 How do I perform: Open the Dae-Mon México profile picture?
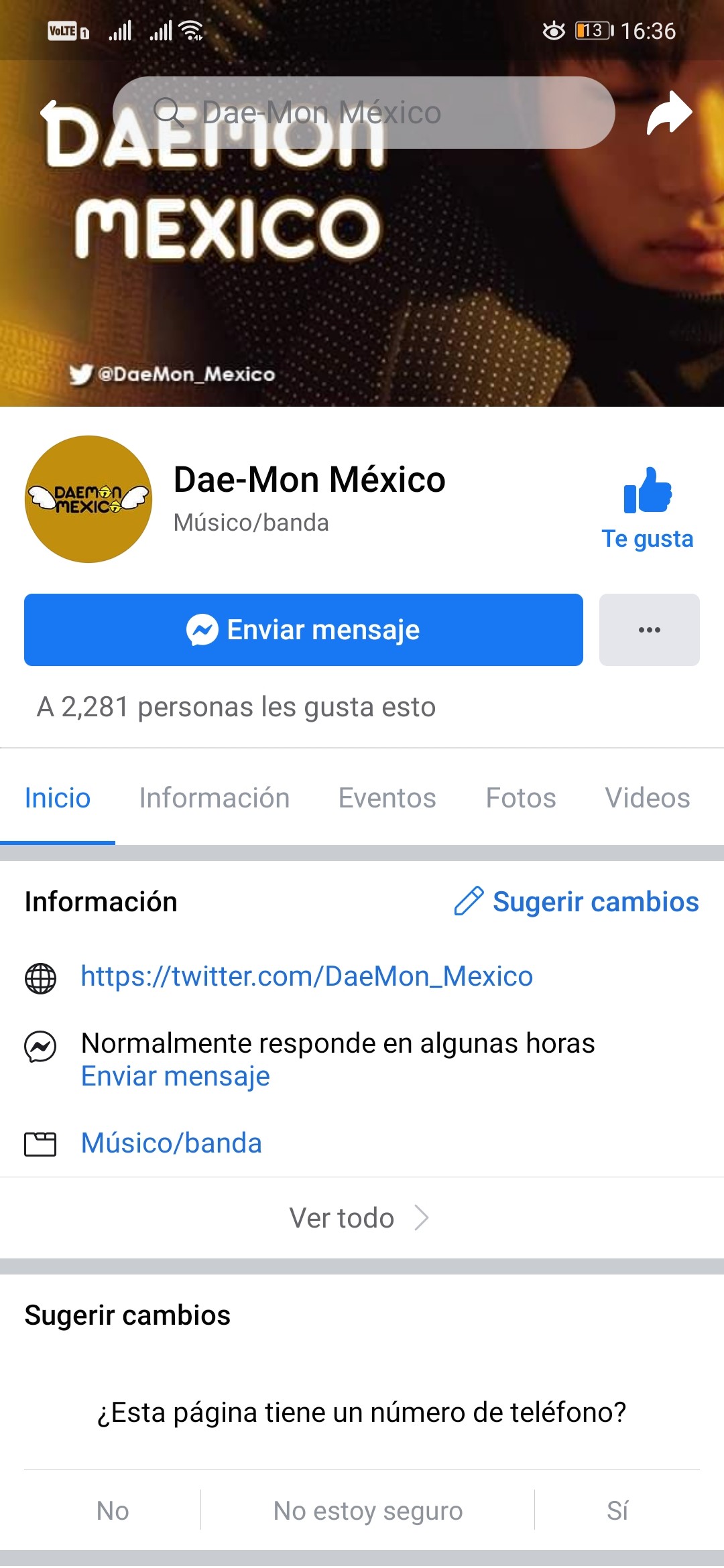click(88, 499)
